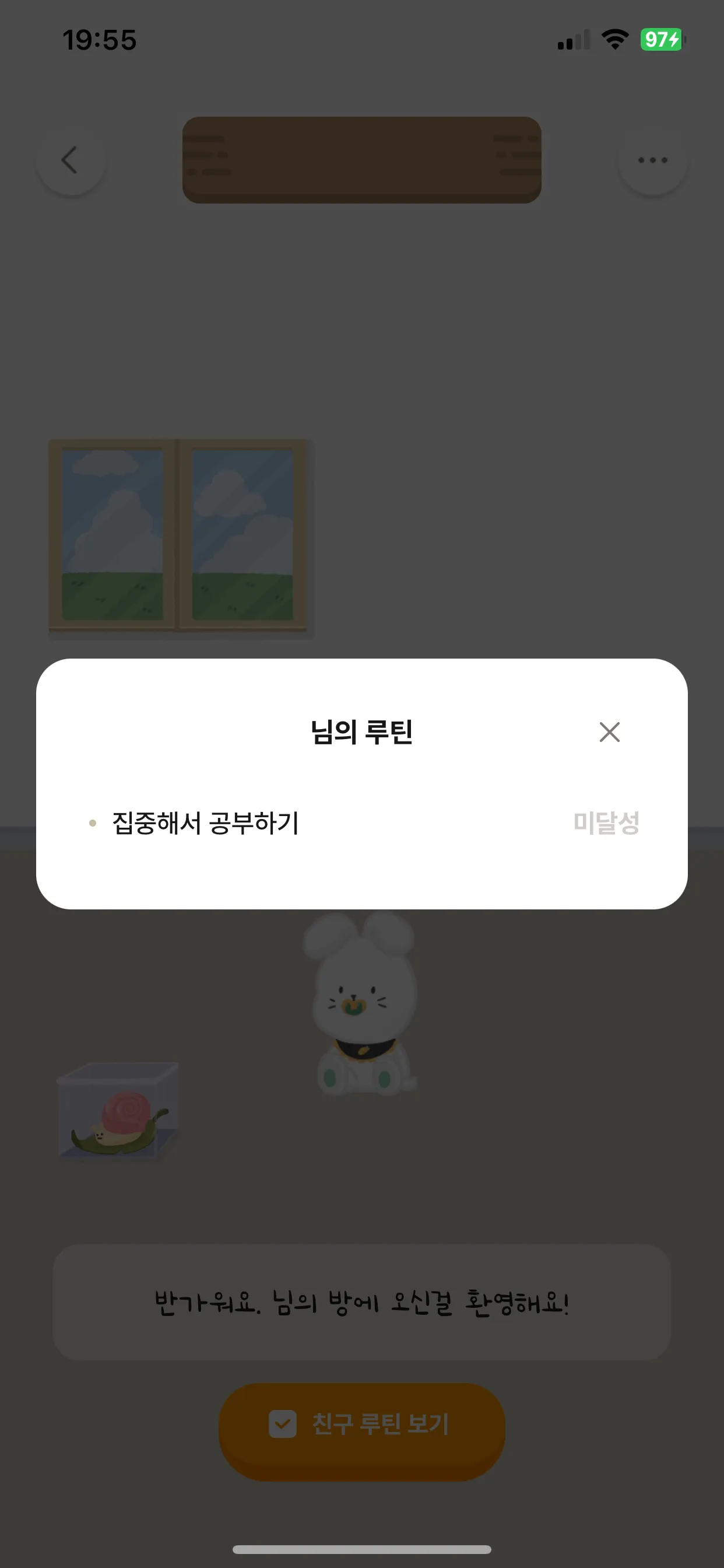The height and width of the screenshot is (1568, 724).
Task: Close the 님의 루틴 dialog
Action: pos(609,731)
